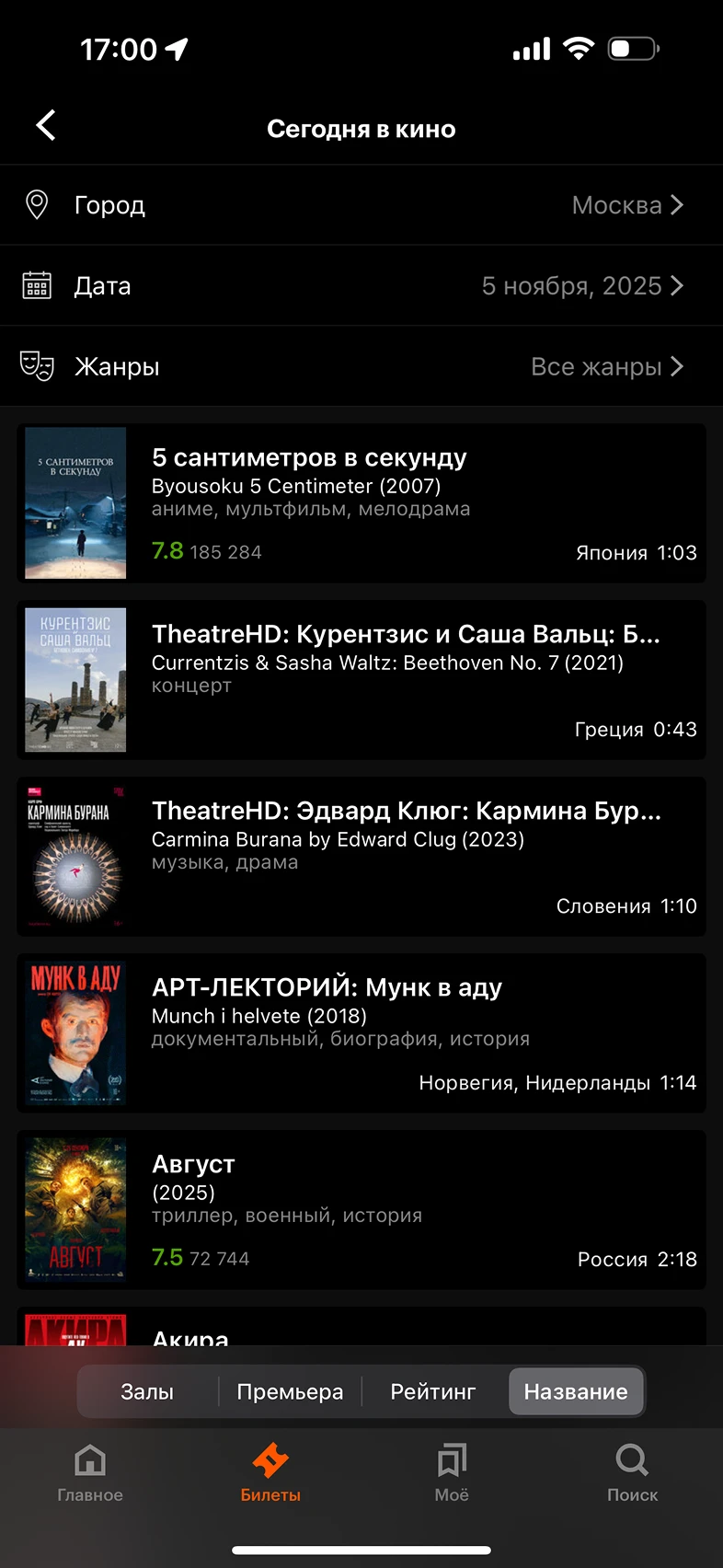Open TheatreHD: Эдвард Клюг: Кармина Бурана
Screen dimensions: 723x1568
pyautogui.click(x=361, y=856)
